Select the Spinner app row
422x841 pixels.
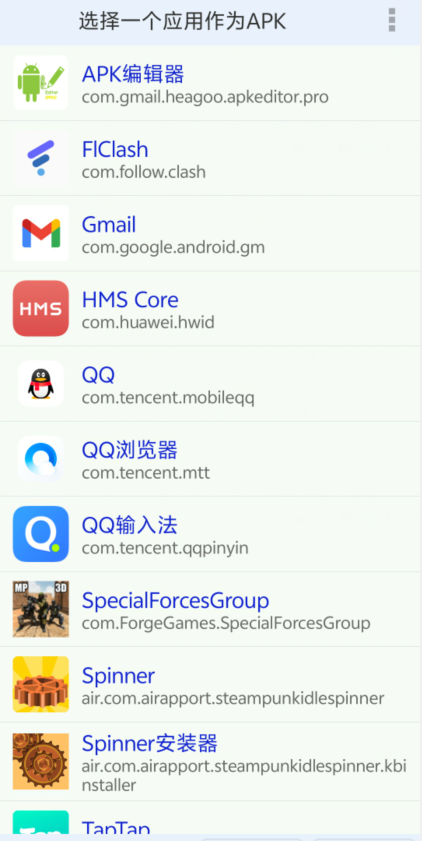pyautogui.click(x=211, y=684)
